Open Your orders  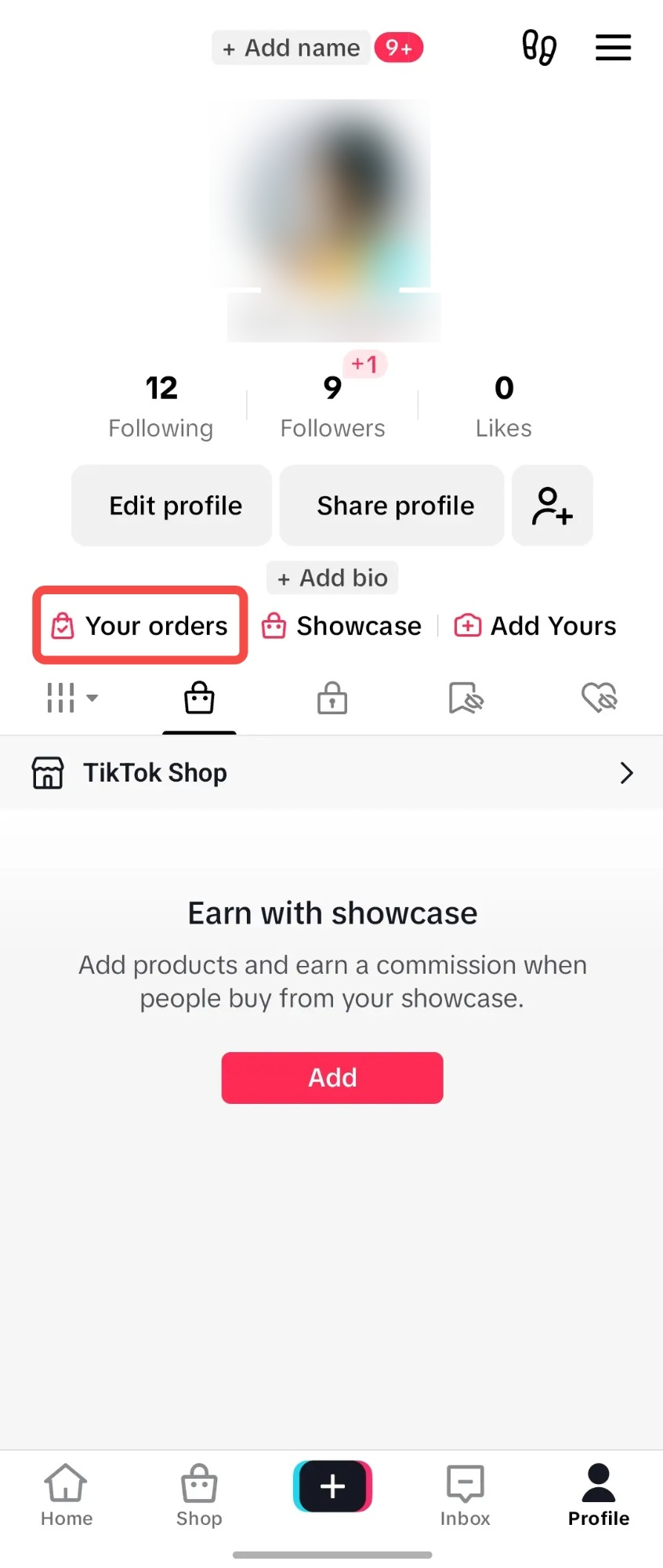(x=140, y=626)
